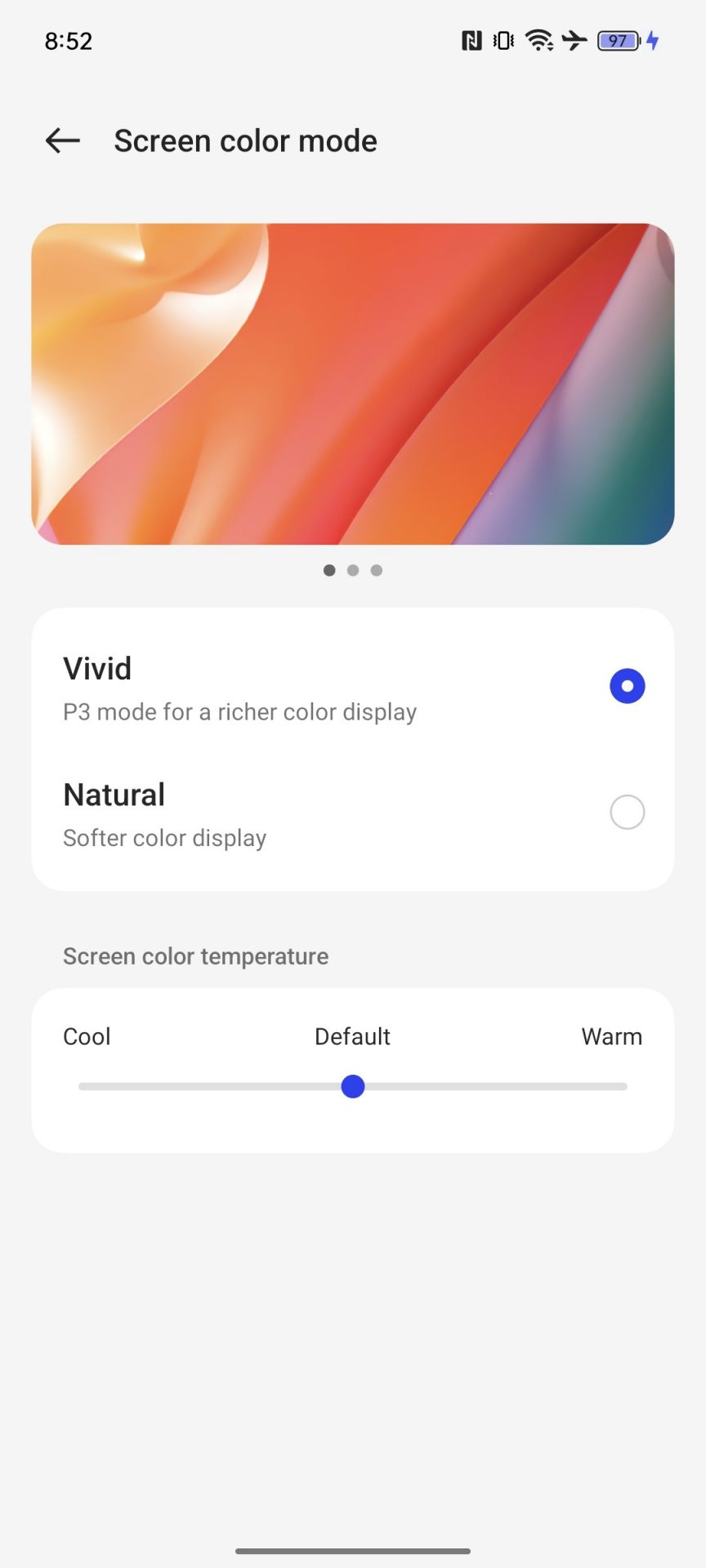Select the Vivid color mode
The width and height of the screenshot is (706, 1568).
tap(627, 686)
